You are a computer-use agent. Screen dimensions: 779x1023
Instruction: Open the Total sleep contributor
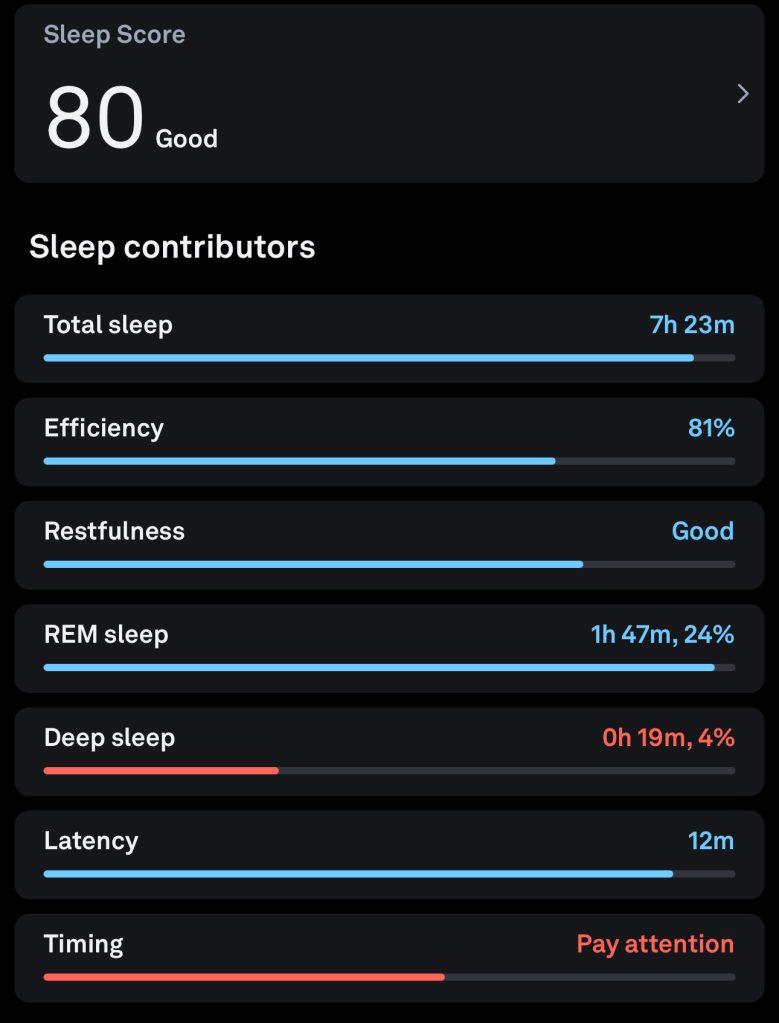(389, 338)
